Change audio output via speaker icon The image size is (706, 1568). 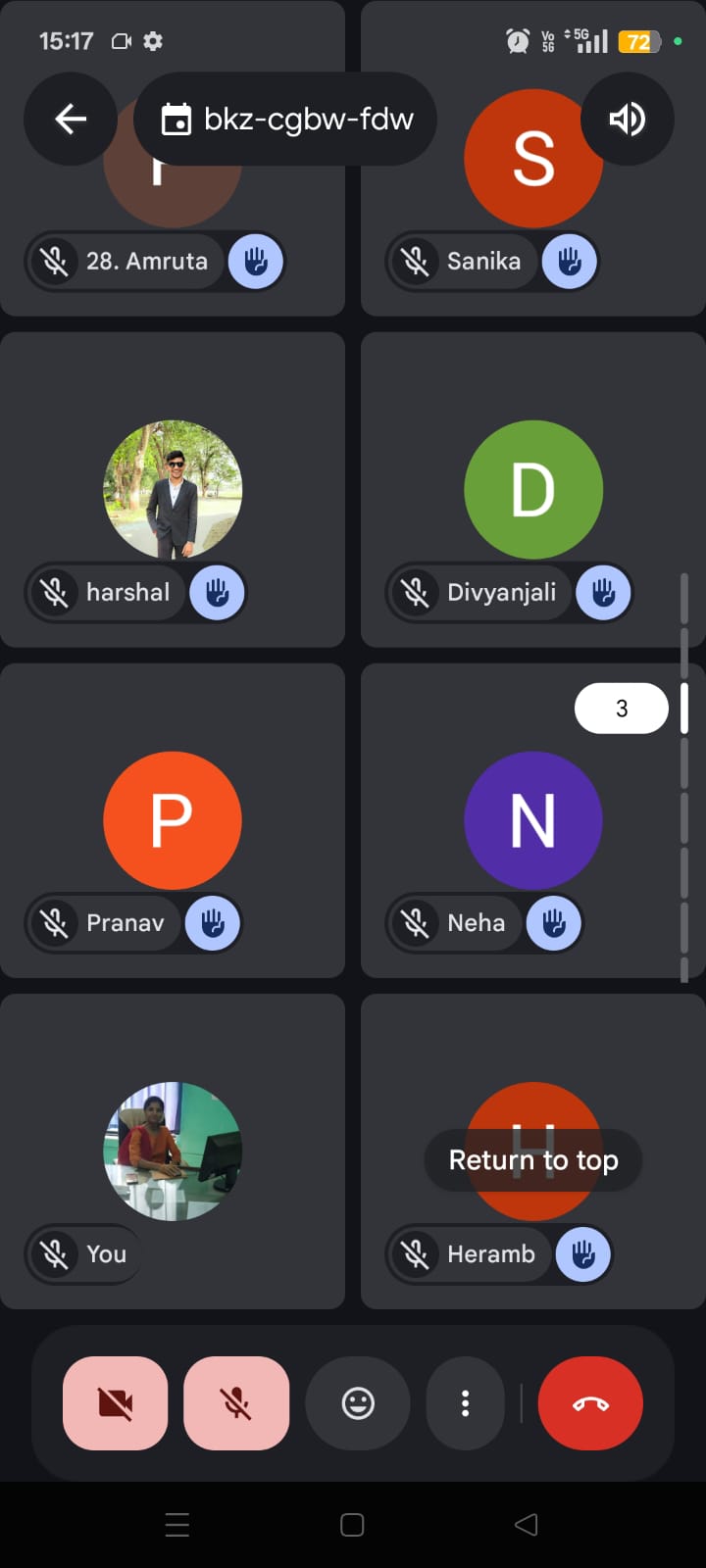point(628,120)
